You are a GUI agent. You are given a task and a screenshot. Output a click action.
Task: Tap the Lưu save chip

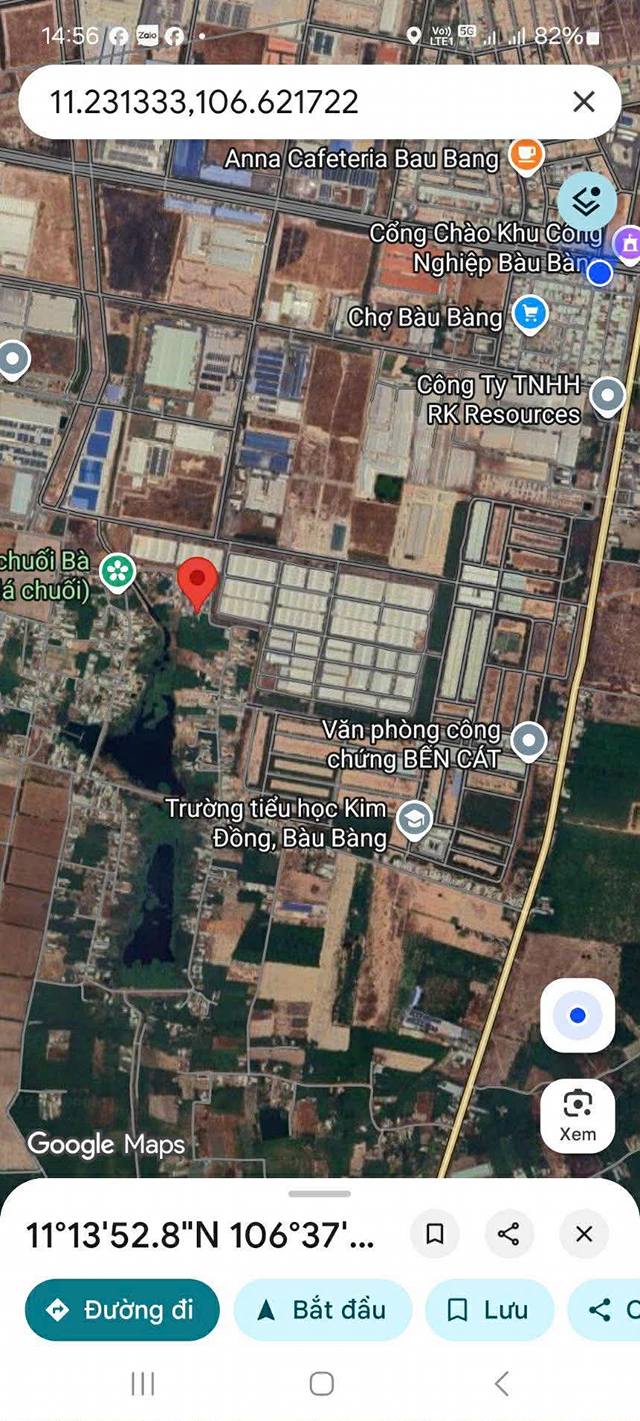coord(487,1310)
